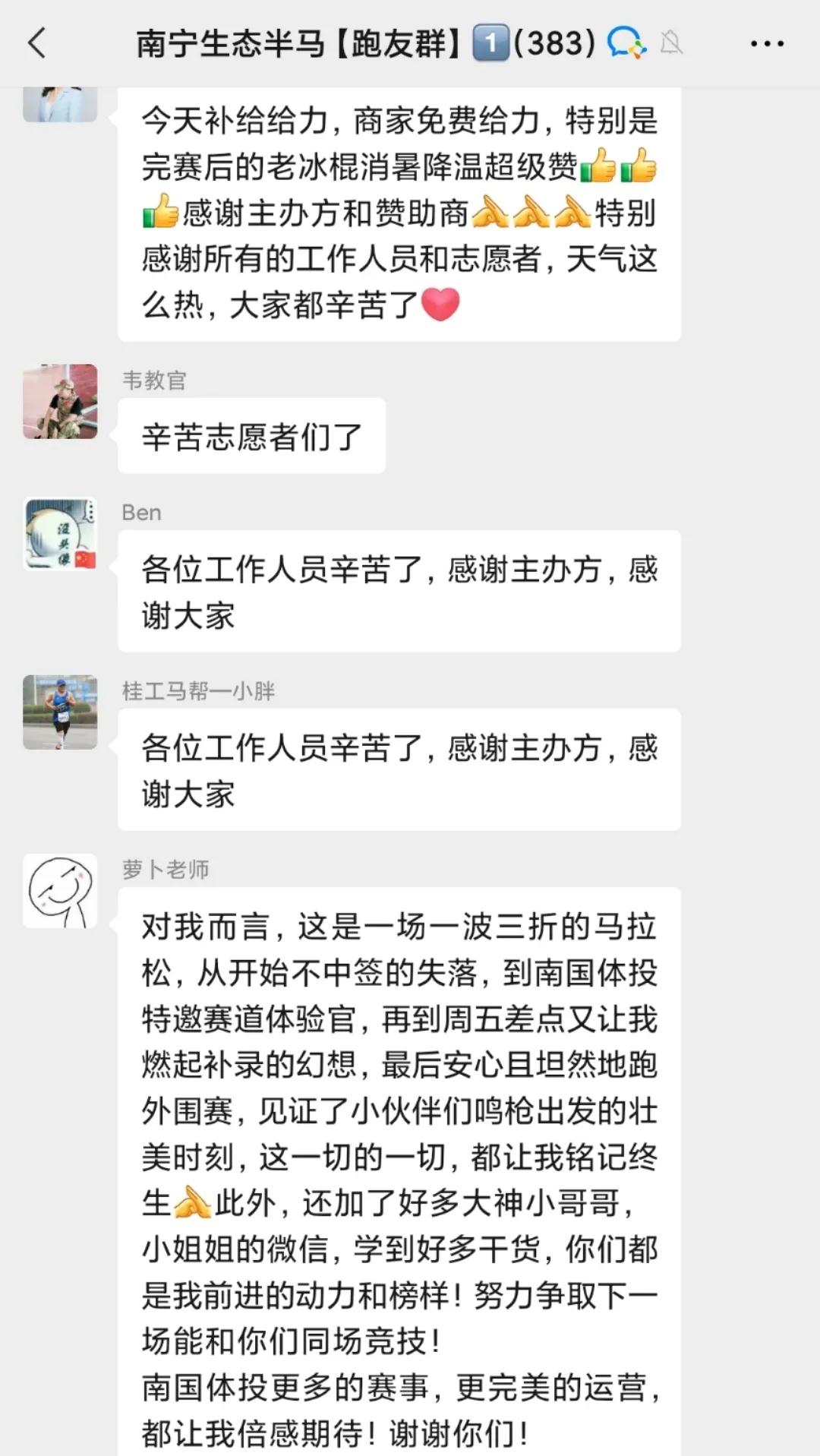Open 桂工马帮一小胖's avatar
This screenshot has height=1456, width=820.
pyautogui.click(x=60, y=712)
